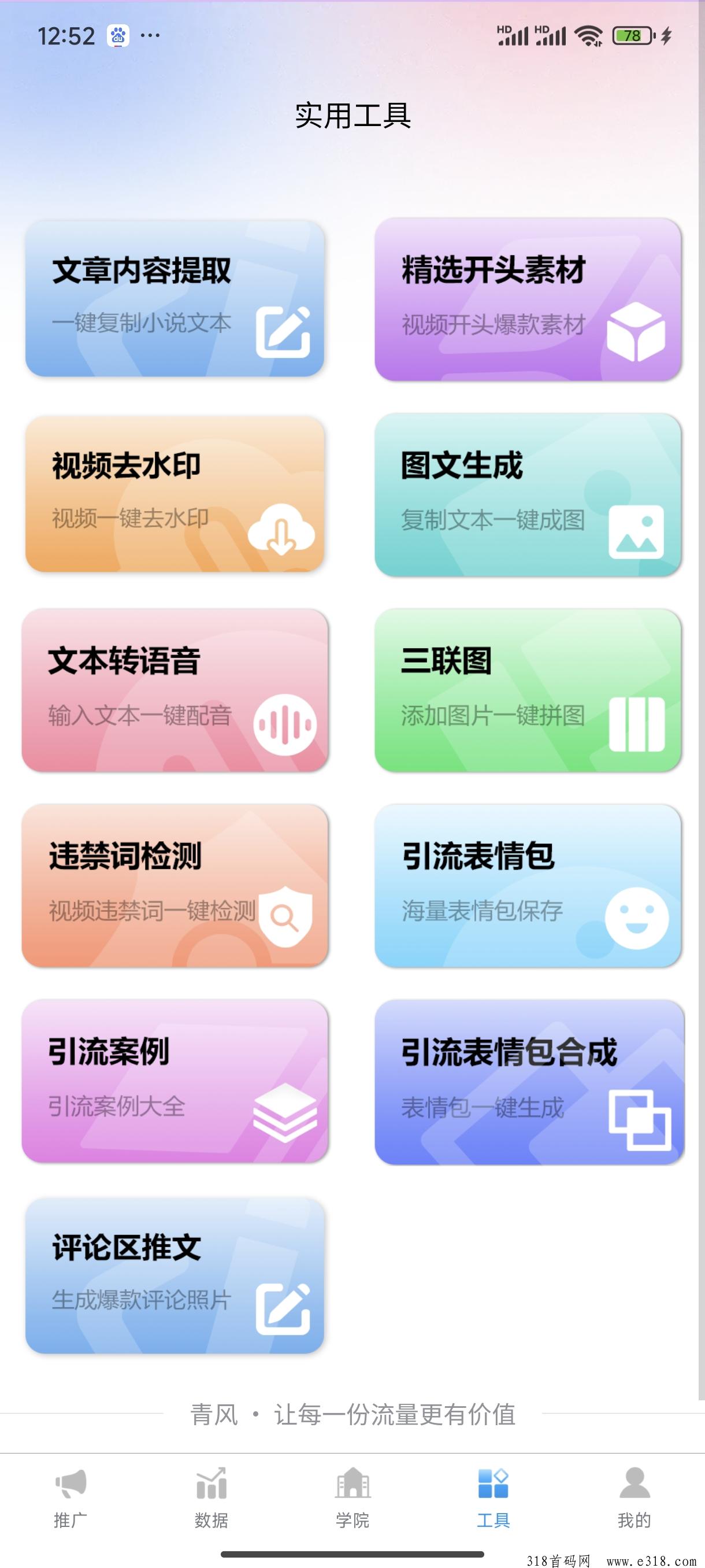The height and width of the screenshot is (1568, 705).
Task: Launch the 视频去水印 watermark remover
Action: [175, 494]
